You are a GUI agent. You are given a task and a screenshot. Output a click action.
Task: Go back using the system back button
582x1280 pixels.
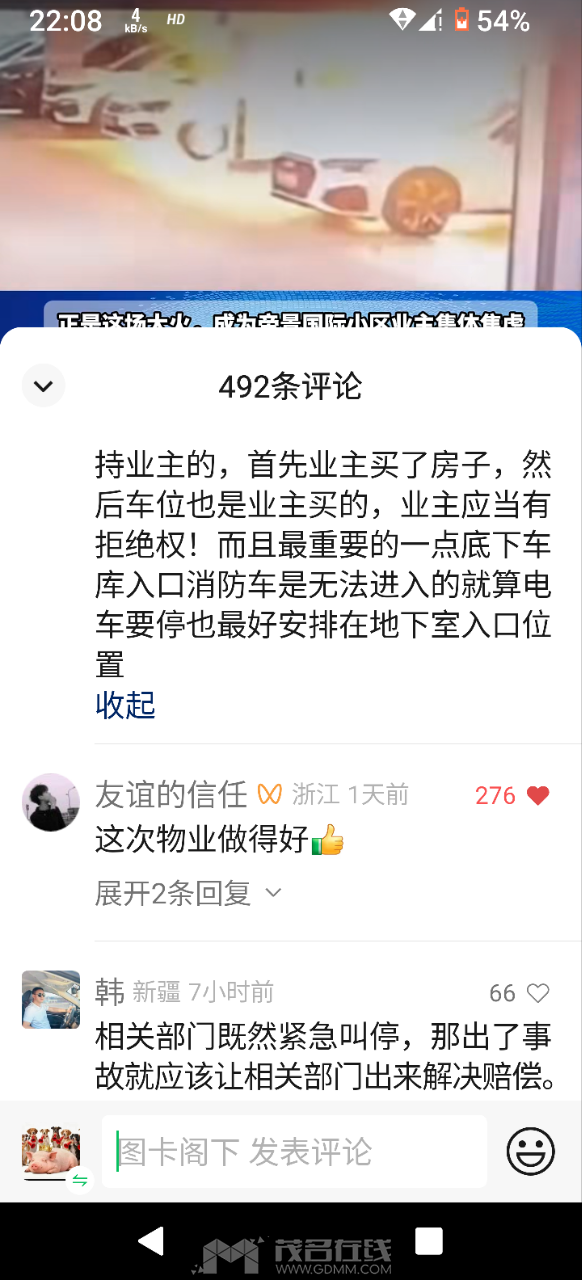[x=151, y=1241]
